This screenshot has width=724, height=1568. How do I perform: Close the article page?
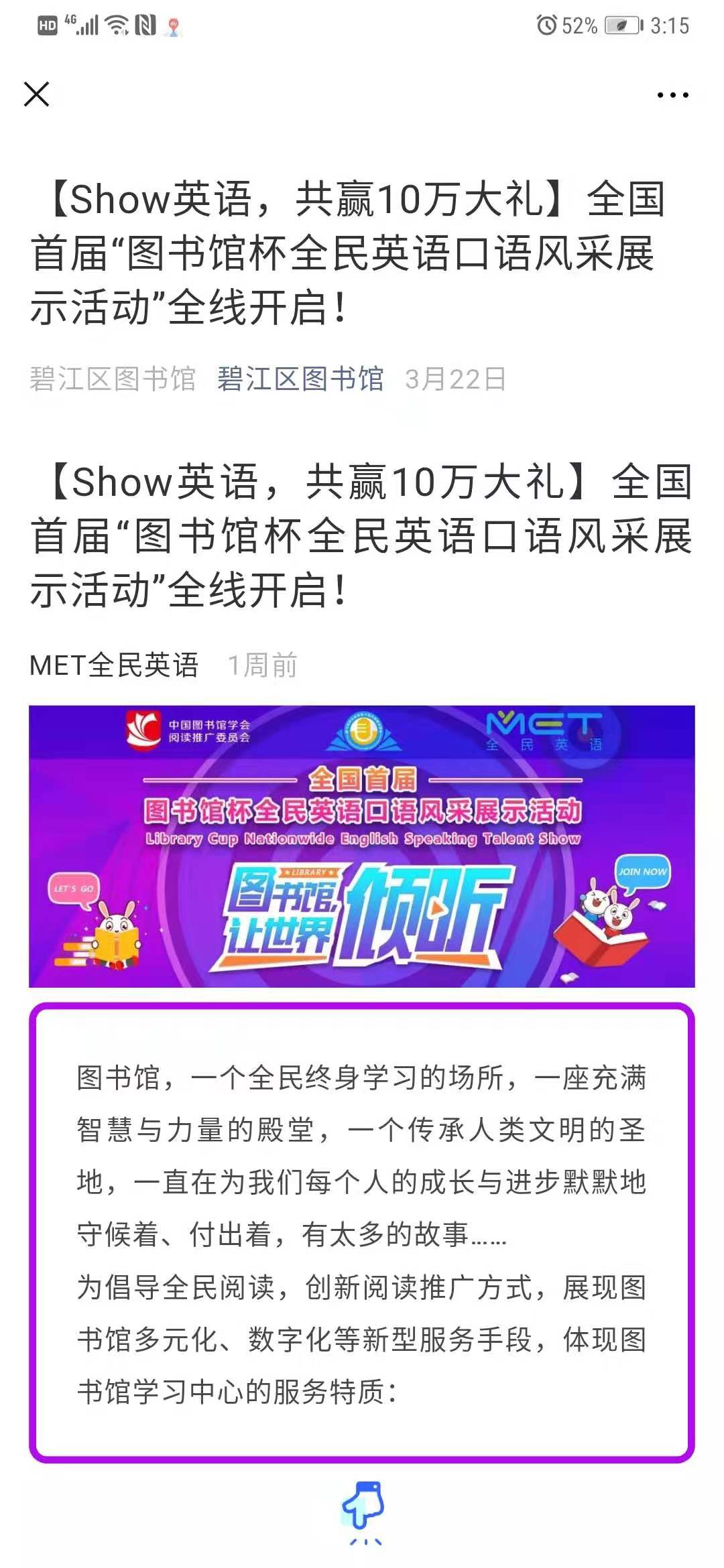pos(37,94)
